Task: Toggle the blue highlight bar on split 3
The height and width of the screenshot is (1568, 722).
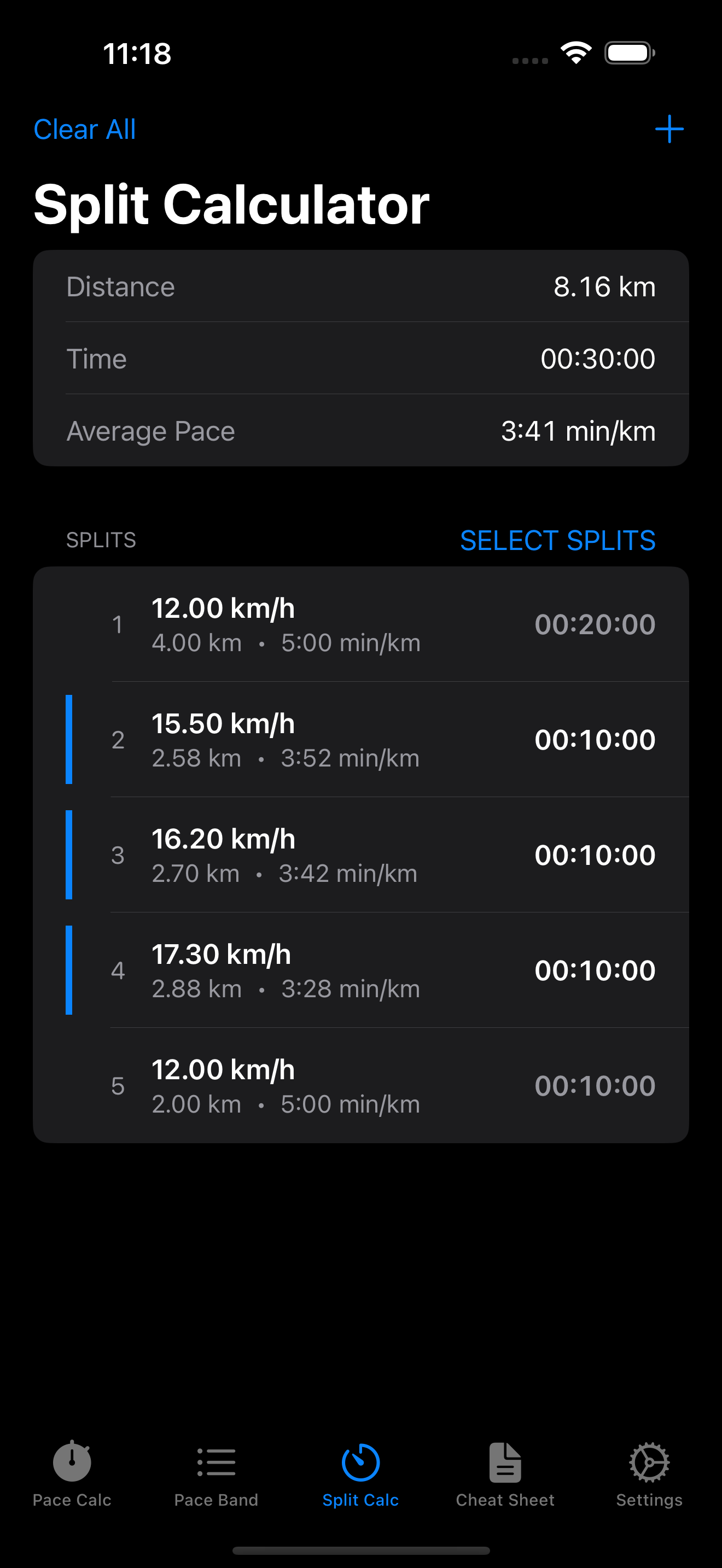Action: tap(69, 853)
